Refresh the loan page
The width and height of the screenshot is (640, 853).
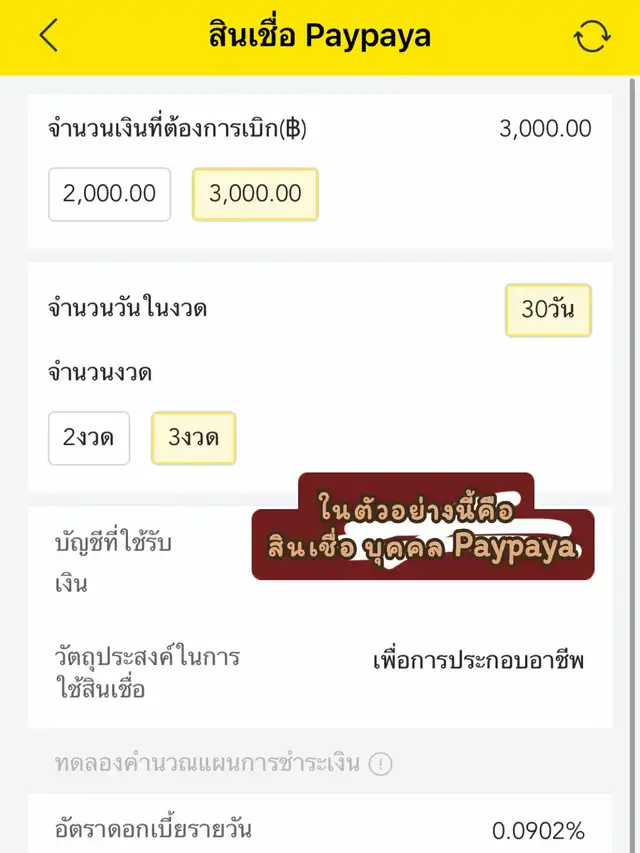click(591, 37)
